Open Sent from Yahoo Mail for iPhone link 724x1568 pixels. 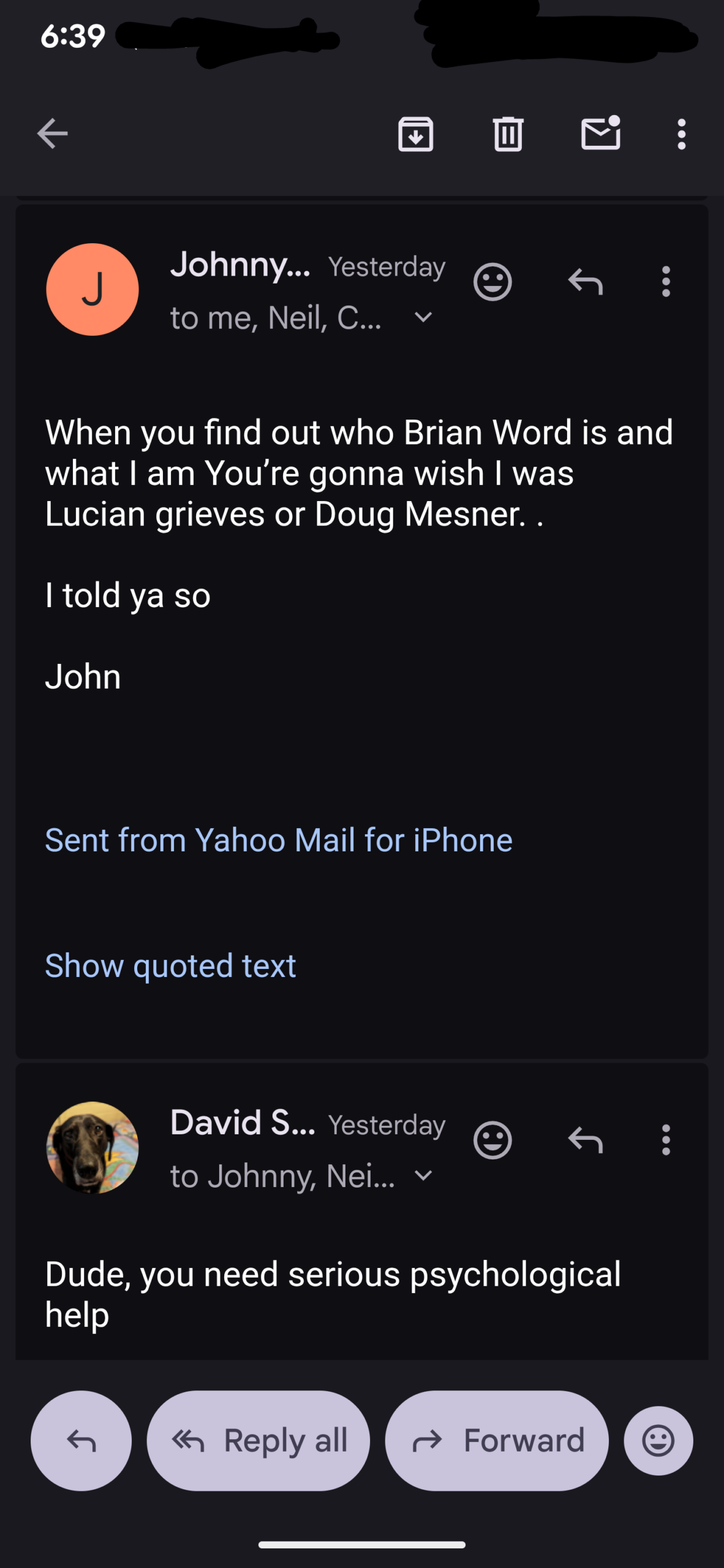[279, 840]
